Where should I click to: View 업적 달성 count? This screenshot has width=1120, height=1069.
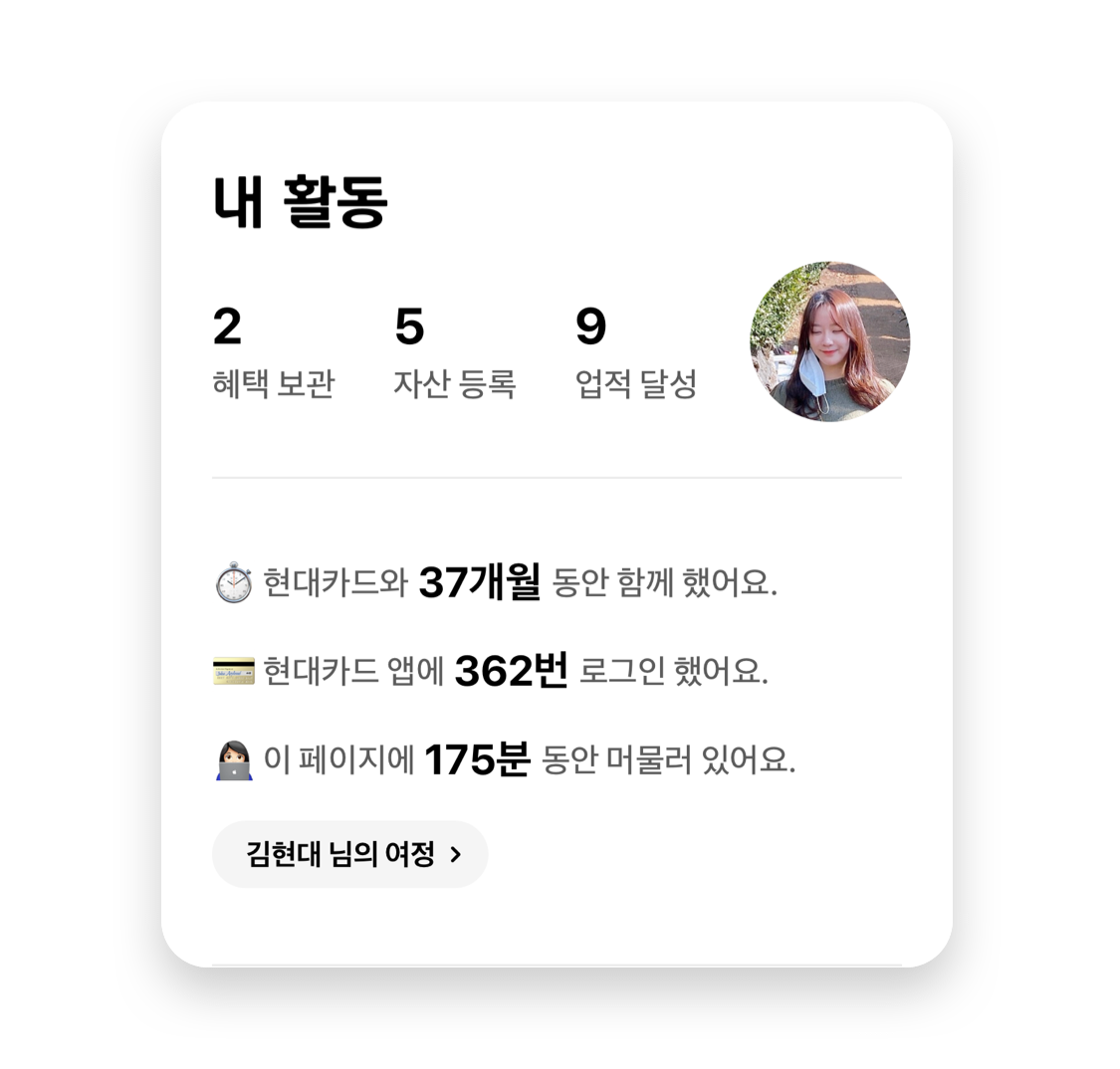point(635,353)
